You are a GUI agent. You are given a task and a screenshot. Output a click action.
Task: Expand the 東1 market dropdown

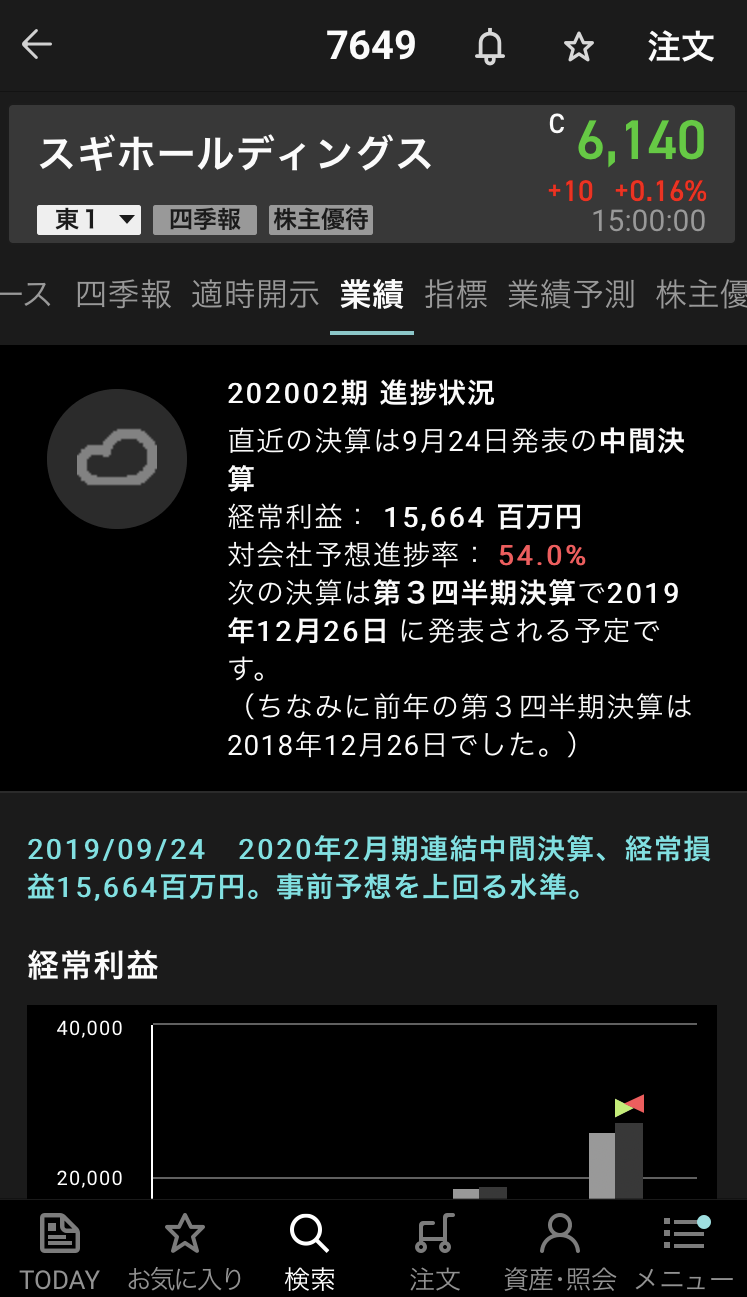point(88,220)
